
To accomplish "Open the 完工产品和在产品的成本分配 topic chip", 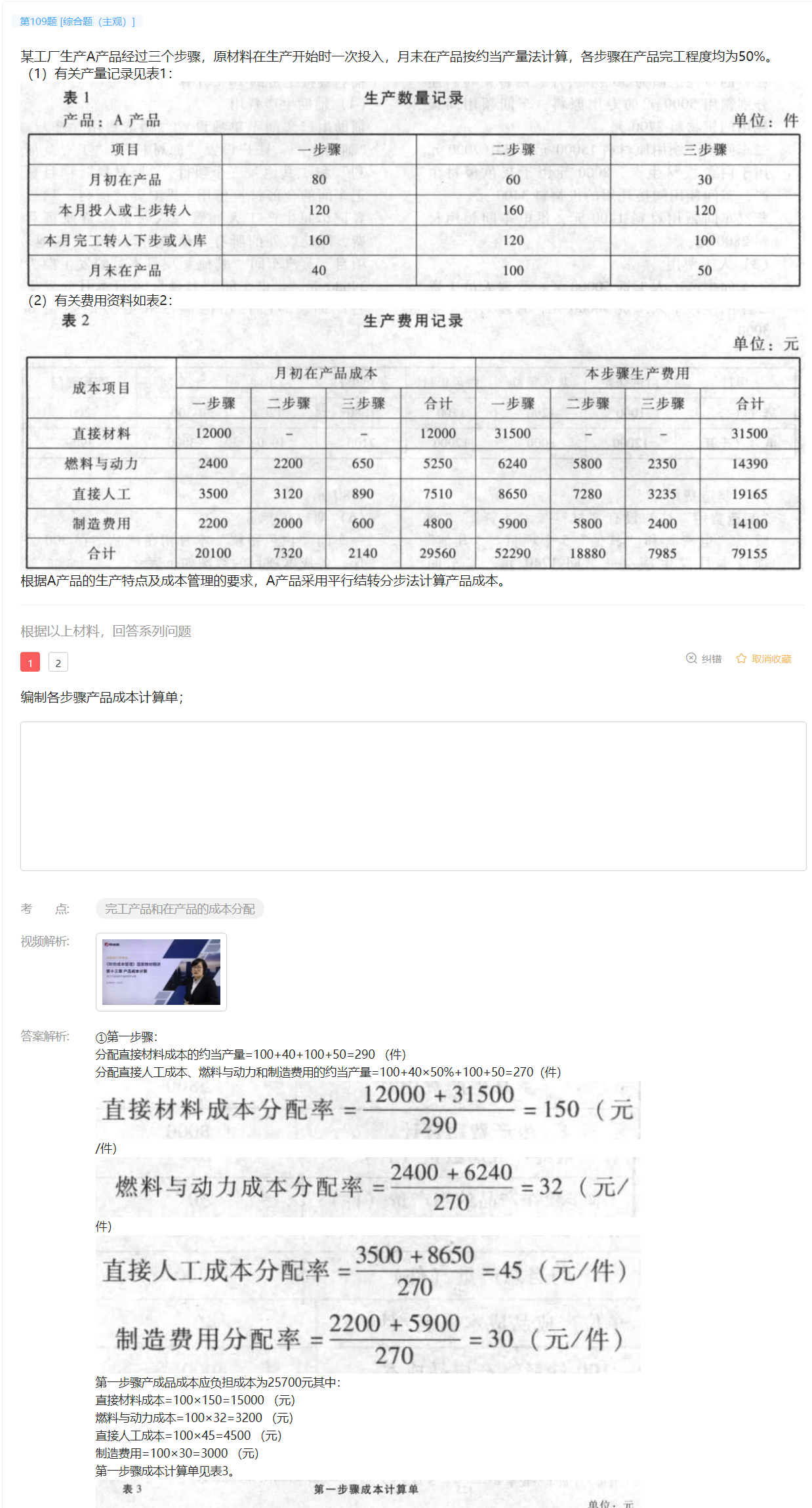I will 180,908.
